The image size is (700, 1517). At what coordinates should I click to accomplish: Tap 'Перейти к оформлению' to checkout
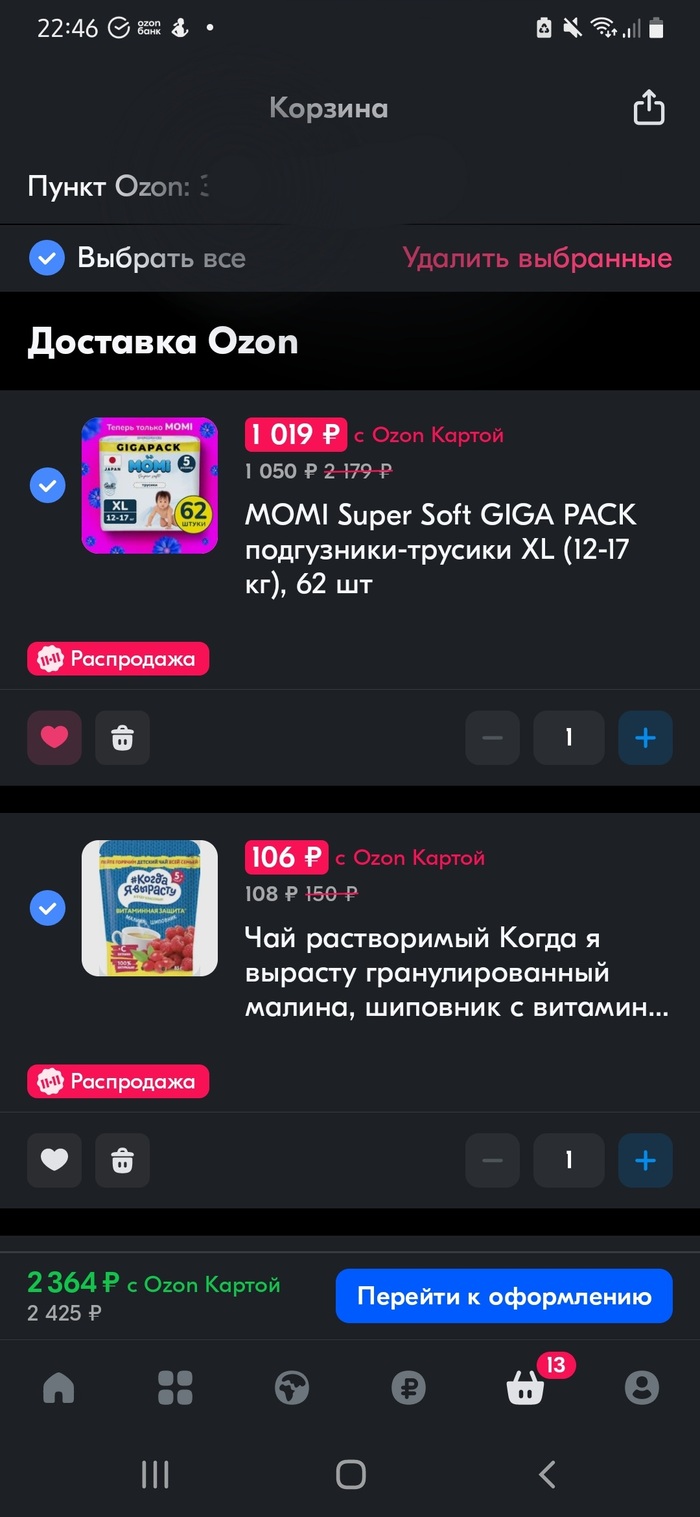504,1296
